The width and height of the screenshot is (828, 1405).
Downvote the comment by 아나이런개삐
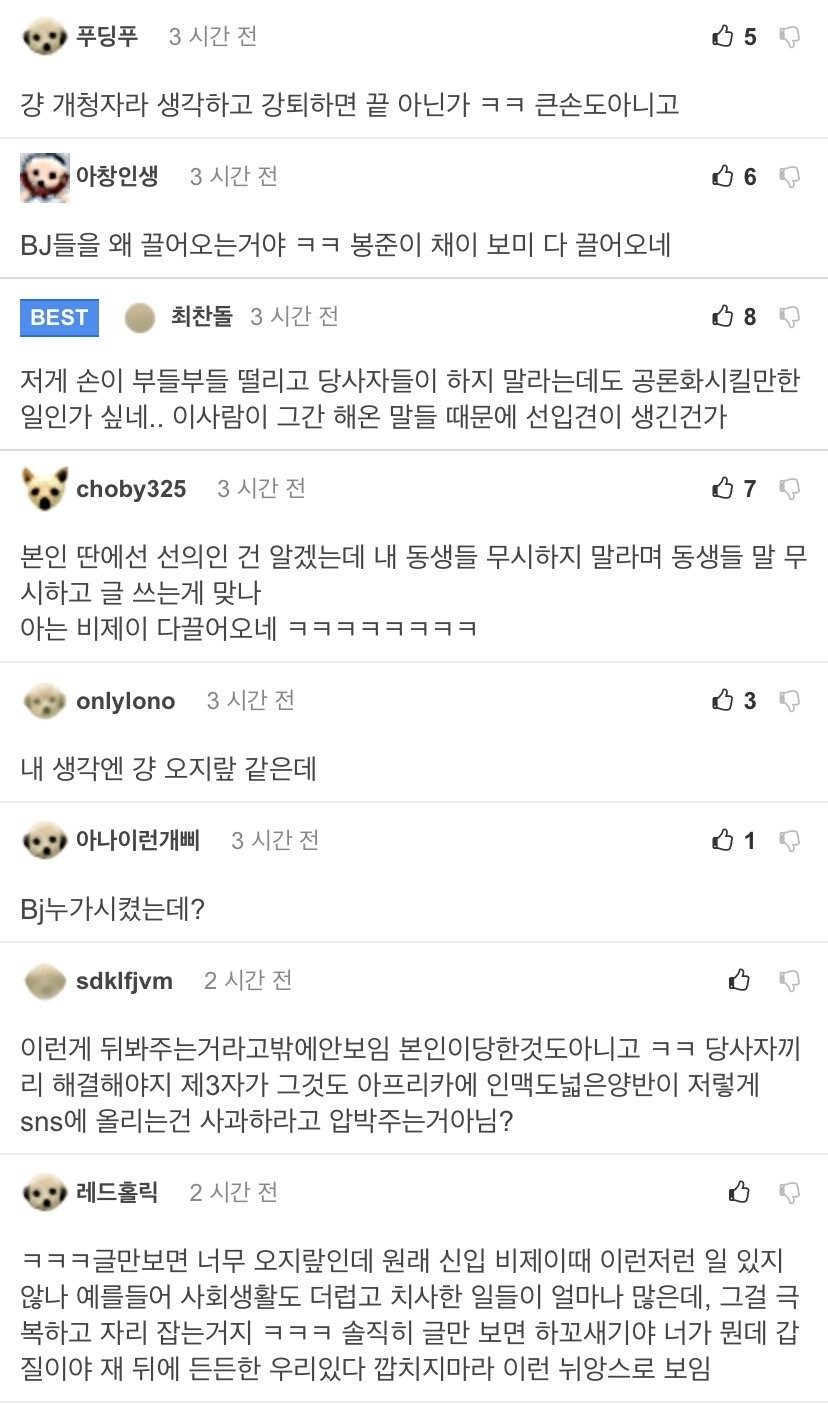point(790,841)
